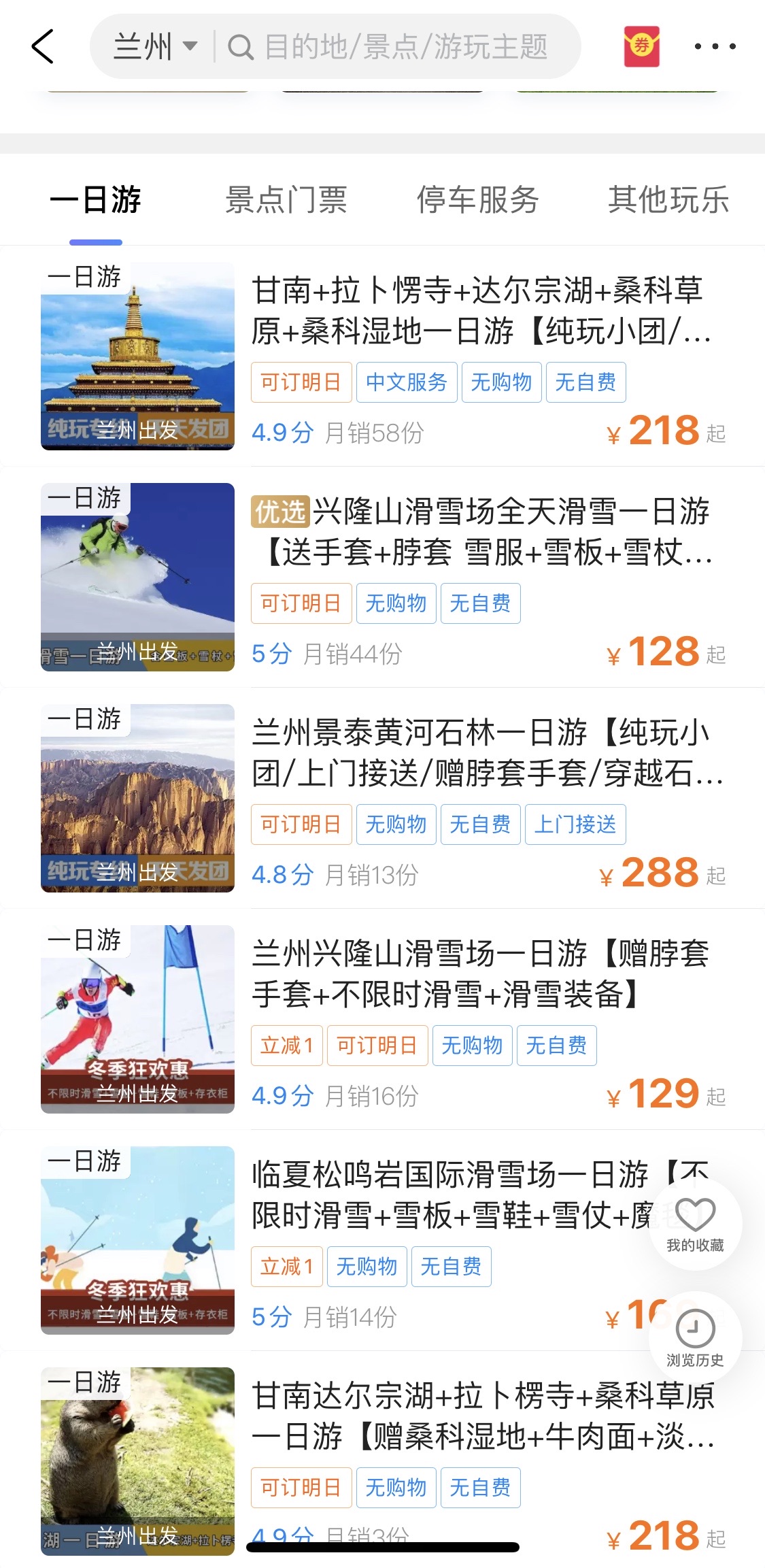Open 兴隆山滑雪场全天滑雪一日游 listing

[480, 532]
